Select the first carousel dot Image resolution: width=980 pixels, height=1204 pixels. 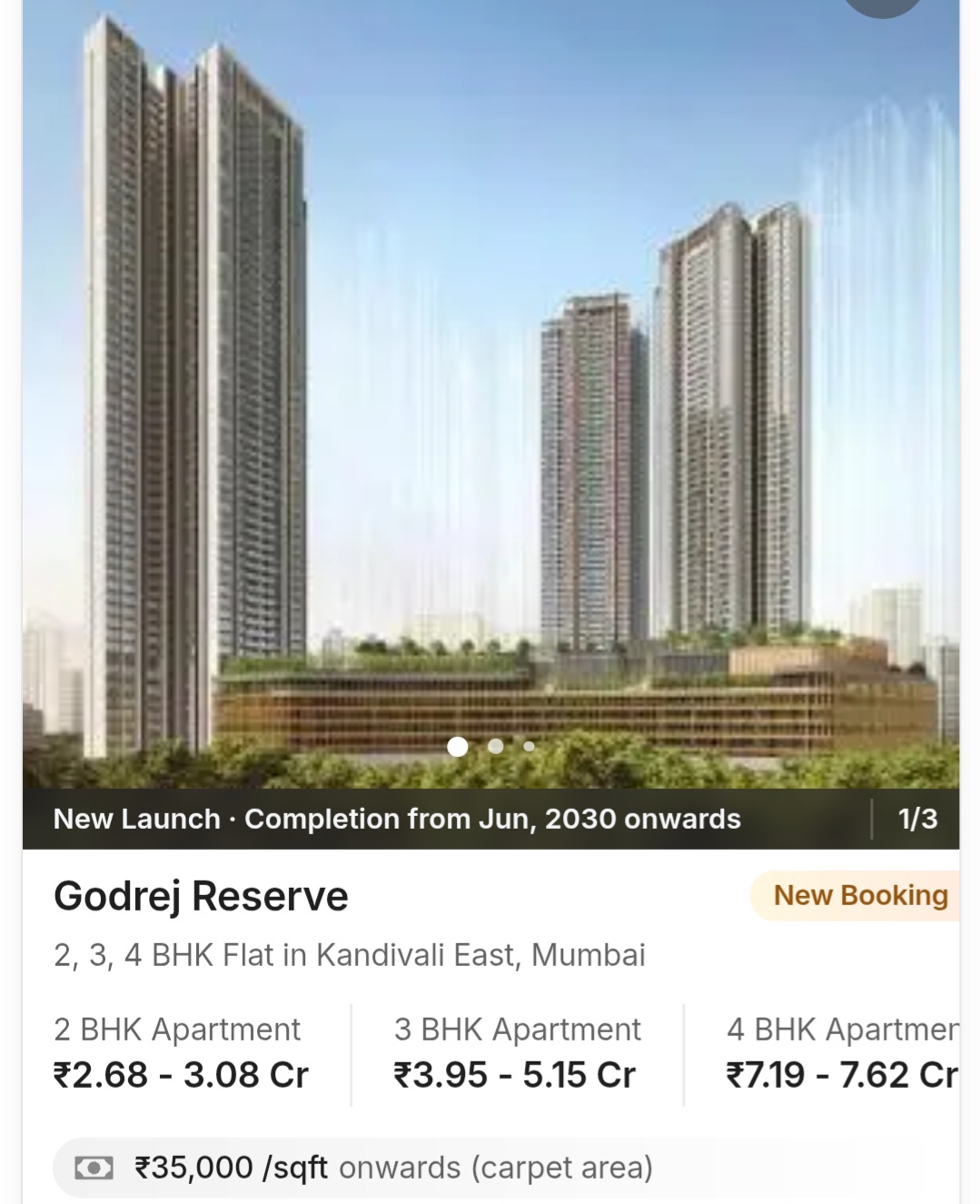coord(459,745)
